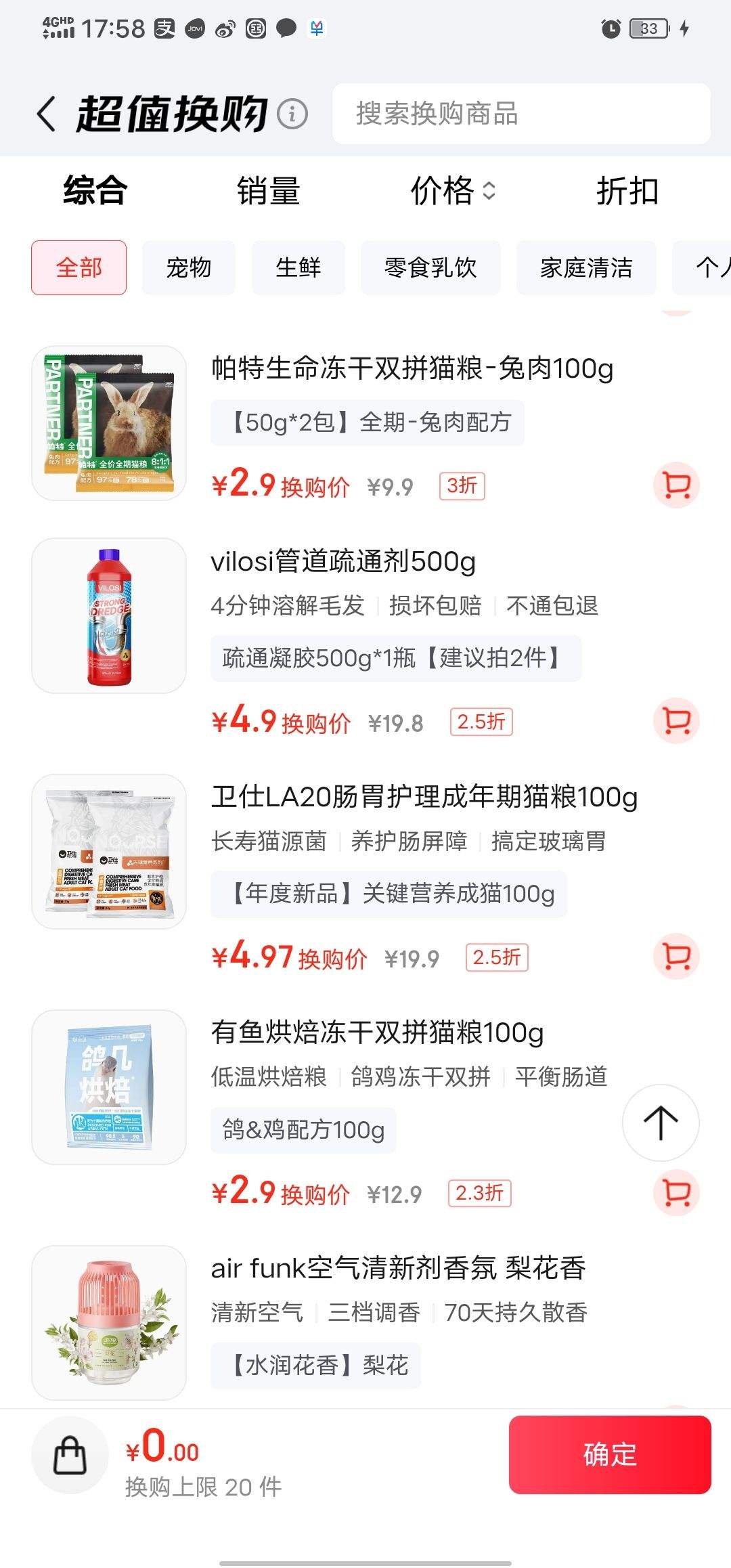Confirm selection with 确定
The image size is (731, 1568).
609,1454
